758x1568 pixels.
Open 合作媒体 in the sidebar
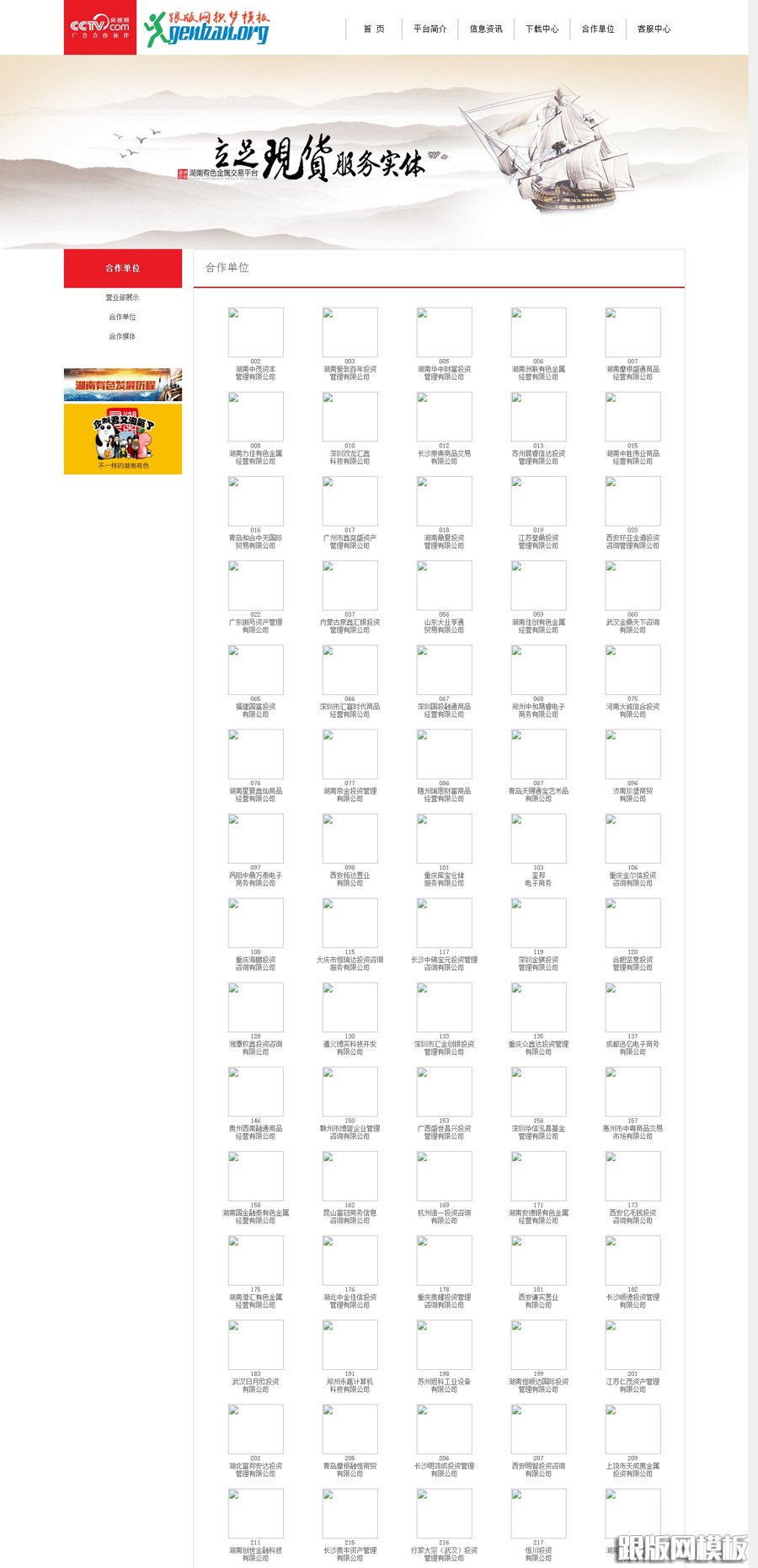pyautogui.click(x=122, y=336)
